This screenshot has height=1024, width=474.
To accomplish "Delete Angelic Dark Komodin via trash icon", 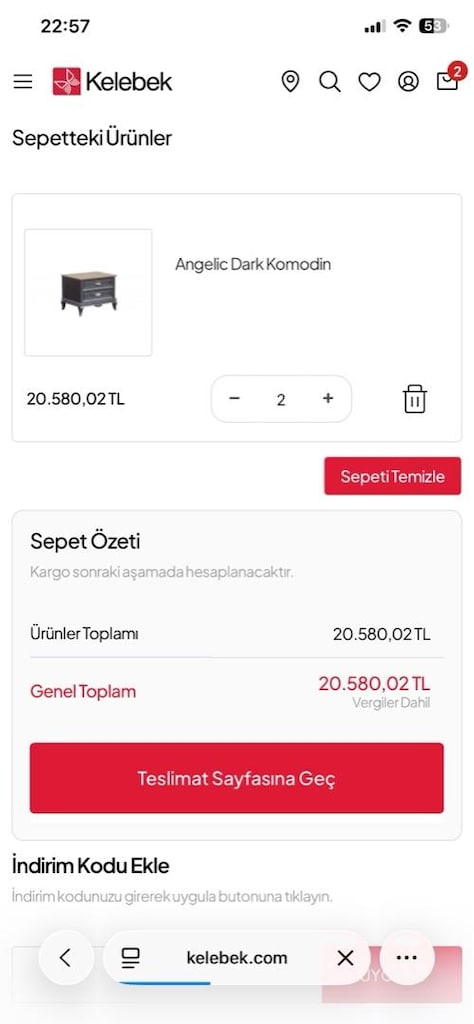I will pos(415,398).
